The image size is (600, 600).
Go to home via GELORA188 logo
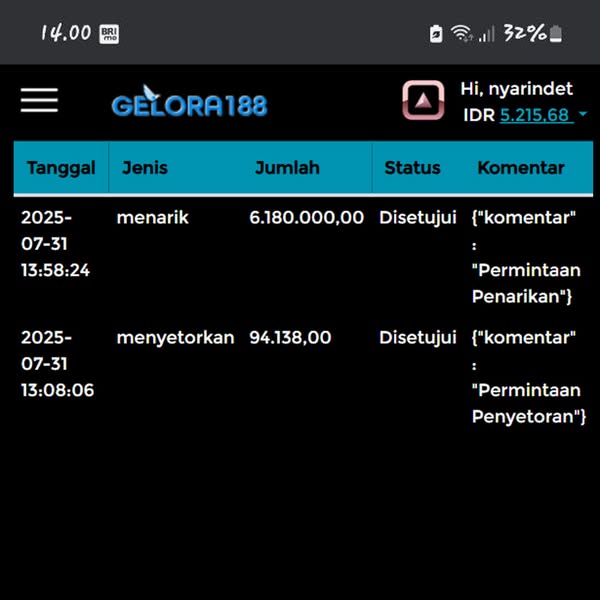coord(189,104)
